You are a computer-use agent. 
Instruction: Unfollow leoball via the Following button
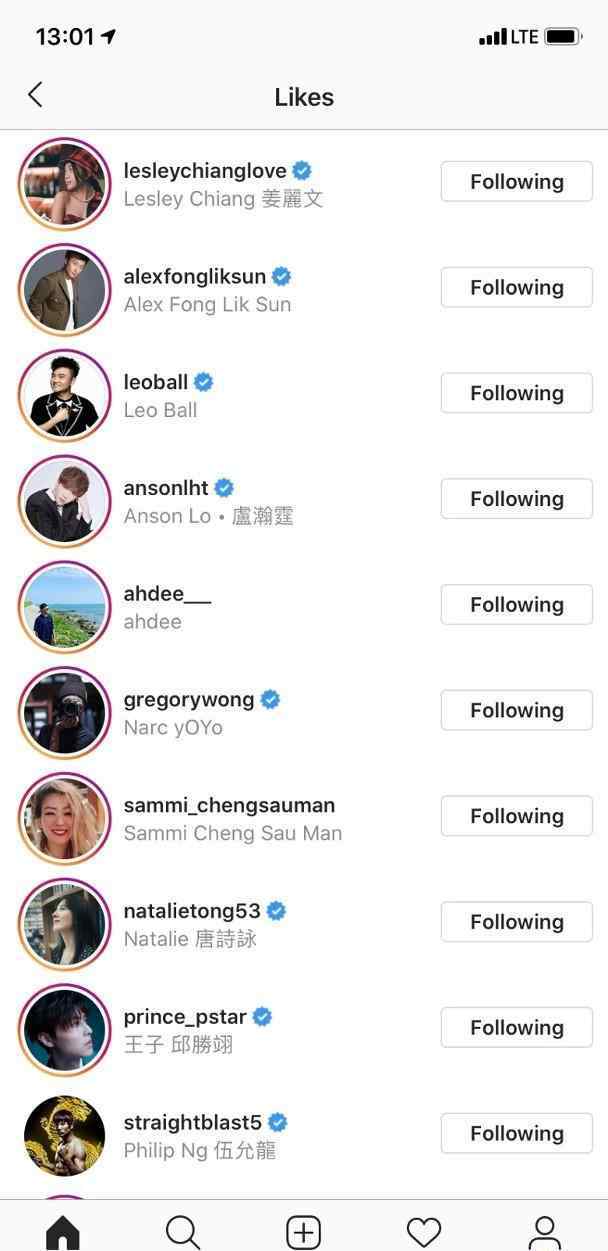tap(517, 393)
